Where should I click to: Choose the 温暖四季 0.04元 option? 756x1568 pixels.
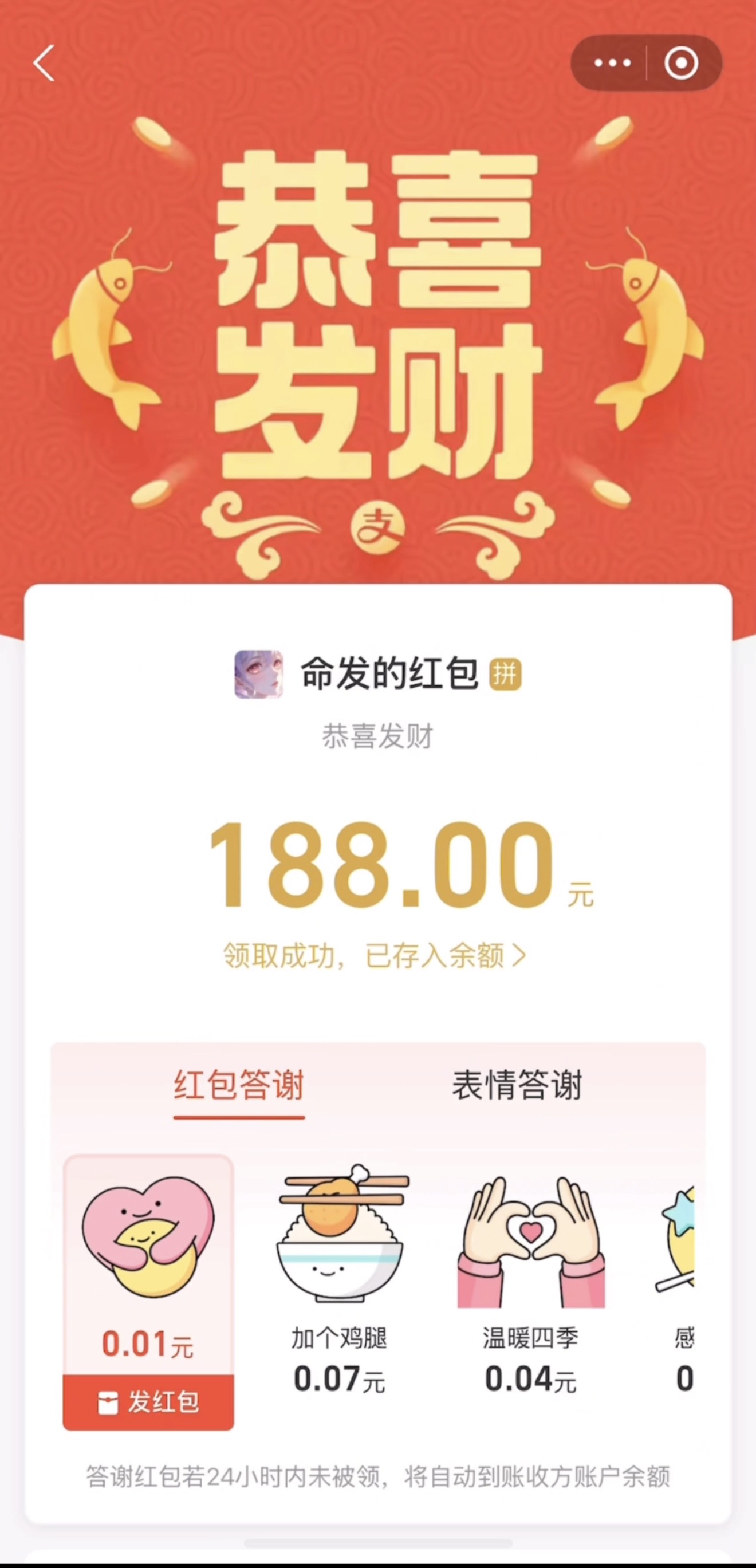tap(530, 1278)
